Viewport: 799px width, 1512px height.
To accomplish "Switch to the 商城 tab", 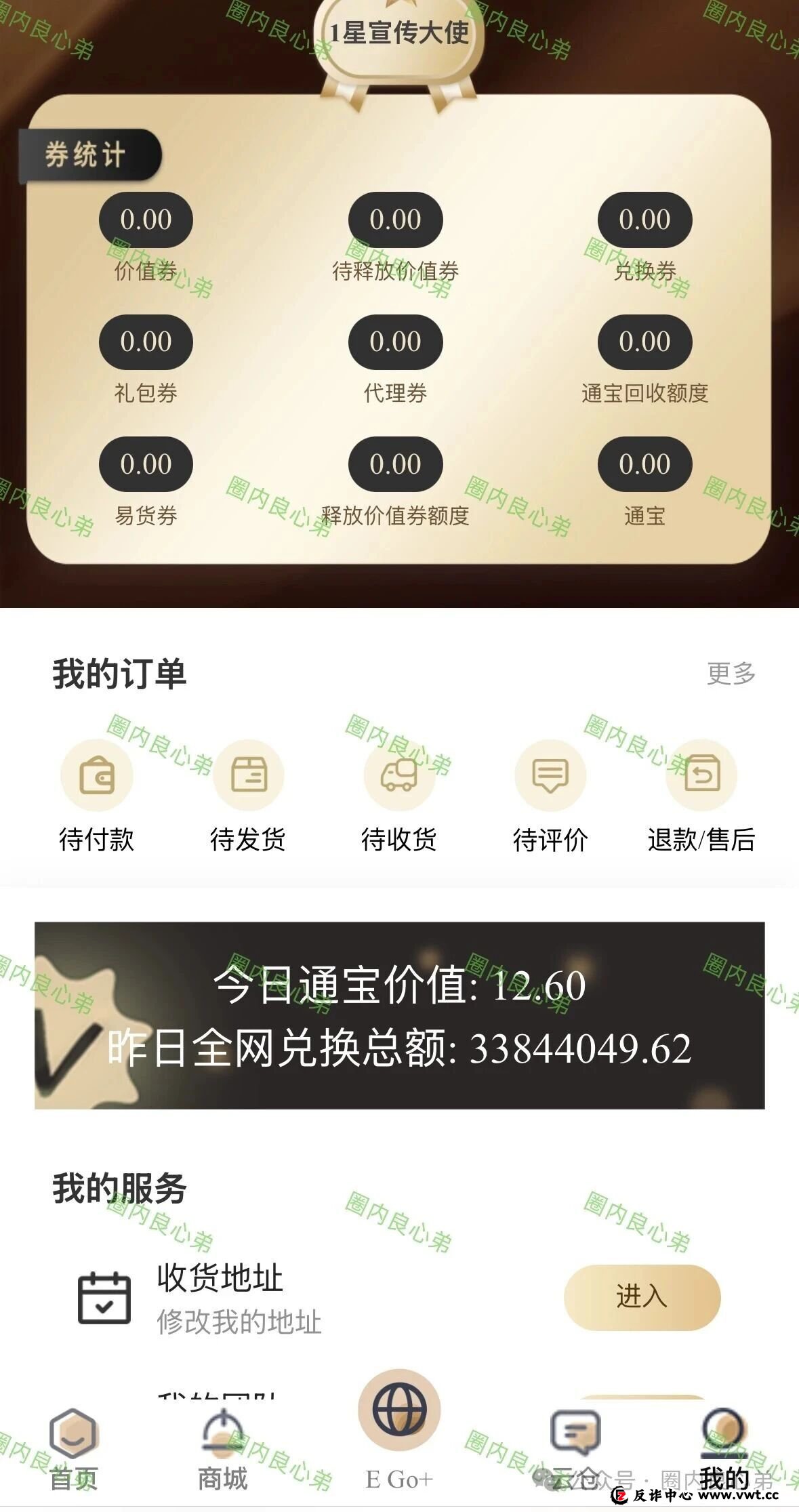I will pyautogui.click(x=224, y=1438).
